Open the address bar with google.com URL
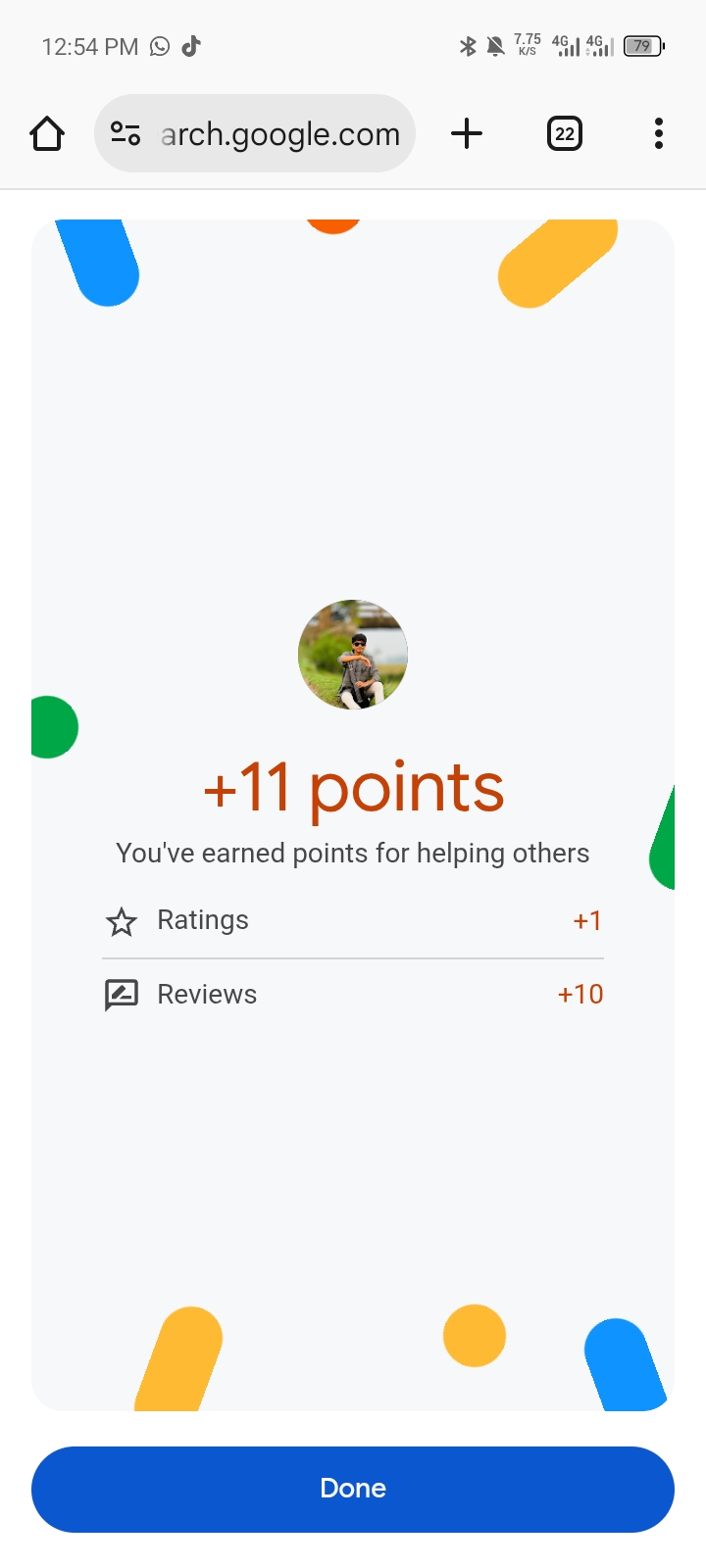The height and width of the screenshot is (1568, 706). pyautogui.click(x=280, y=134)
